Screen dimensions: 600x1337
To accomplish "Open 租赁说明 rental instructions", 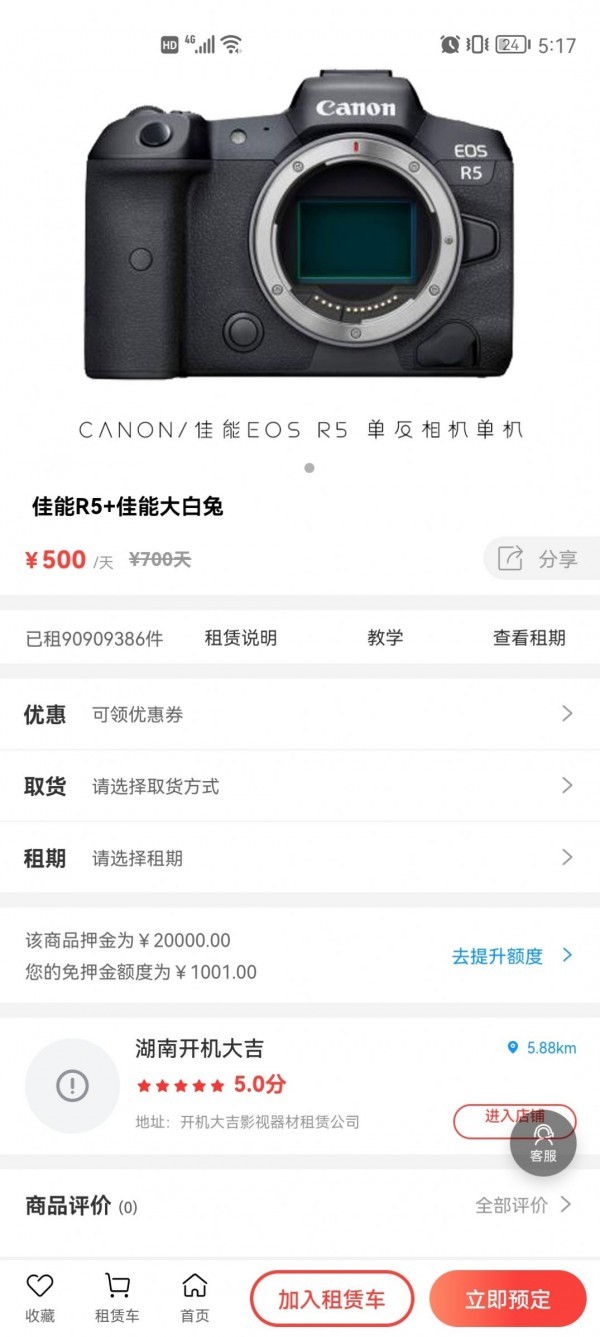I will coord(240,638).
